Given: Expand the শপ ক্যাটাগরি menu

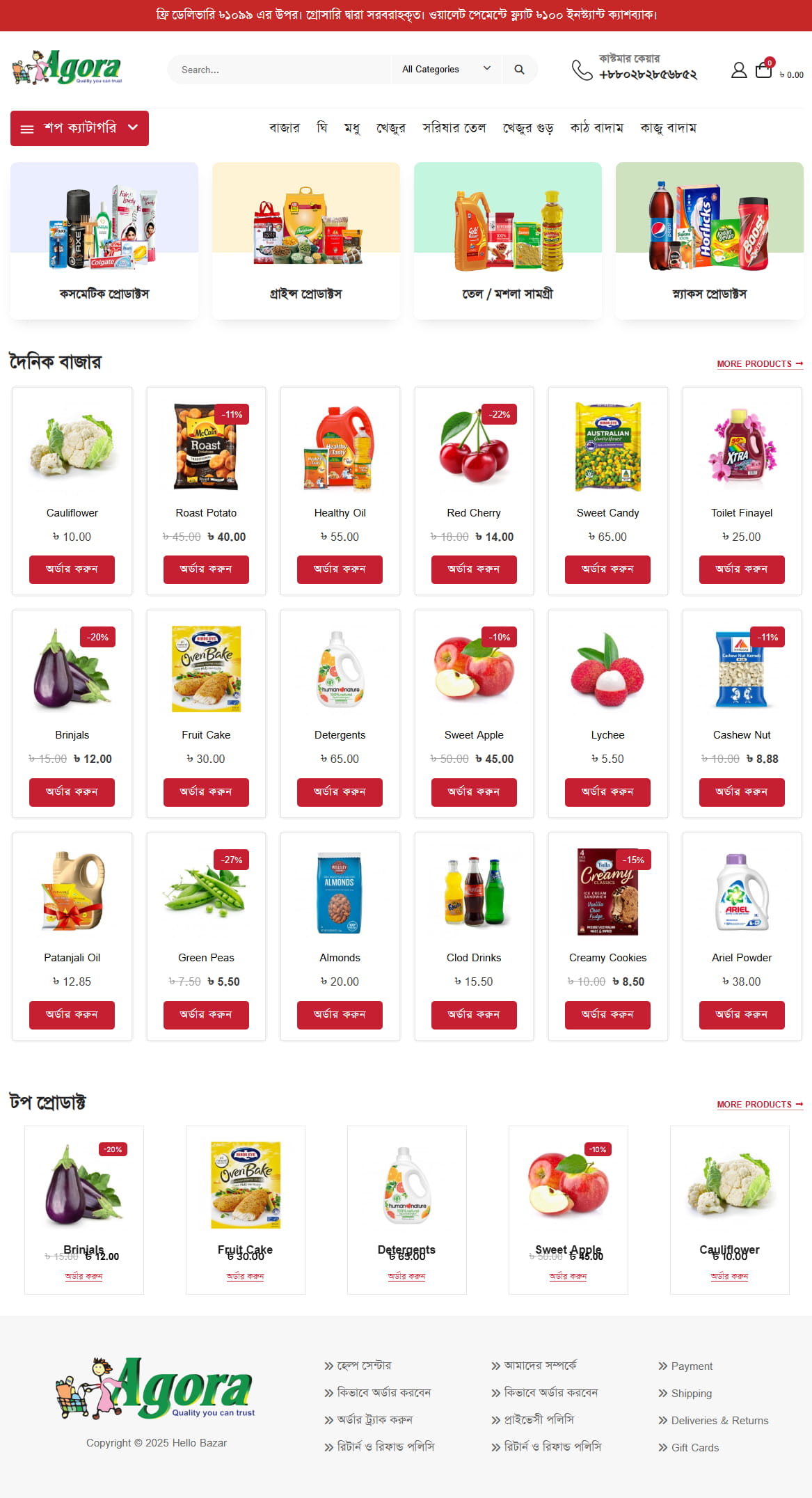Looking at the screenshot, I should (x=79, y=128).
